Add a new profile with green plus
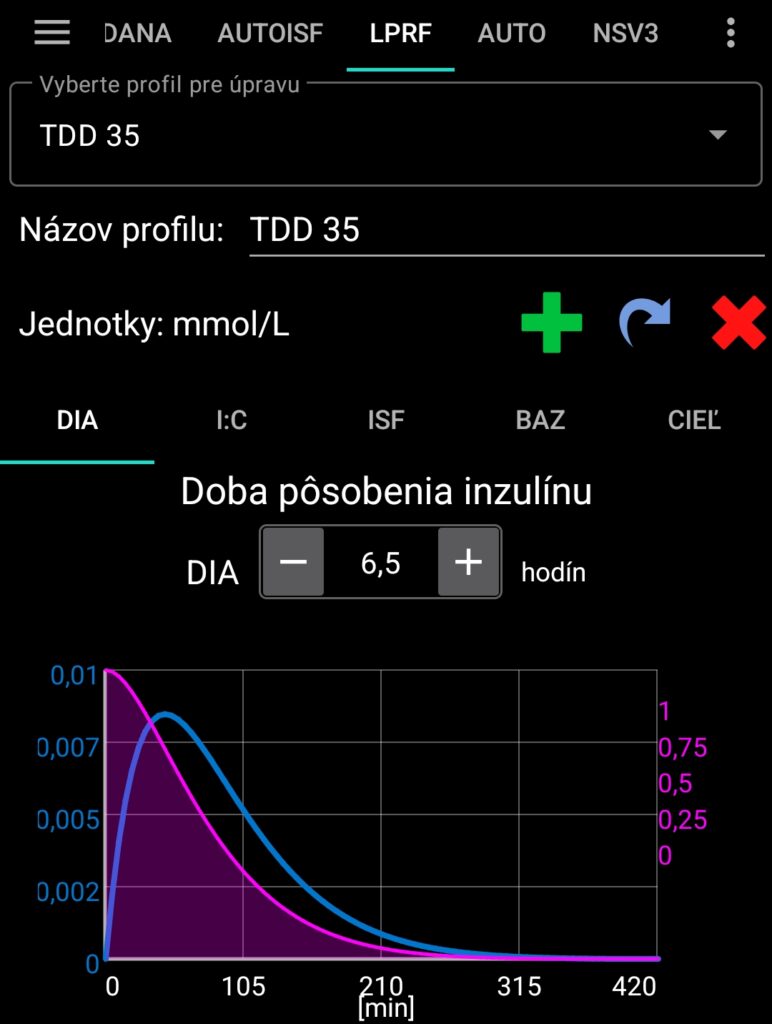 coord(551,324)
